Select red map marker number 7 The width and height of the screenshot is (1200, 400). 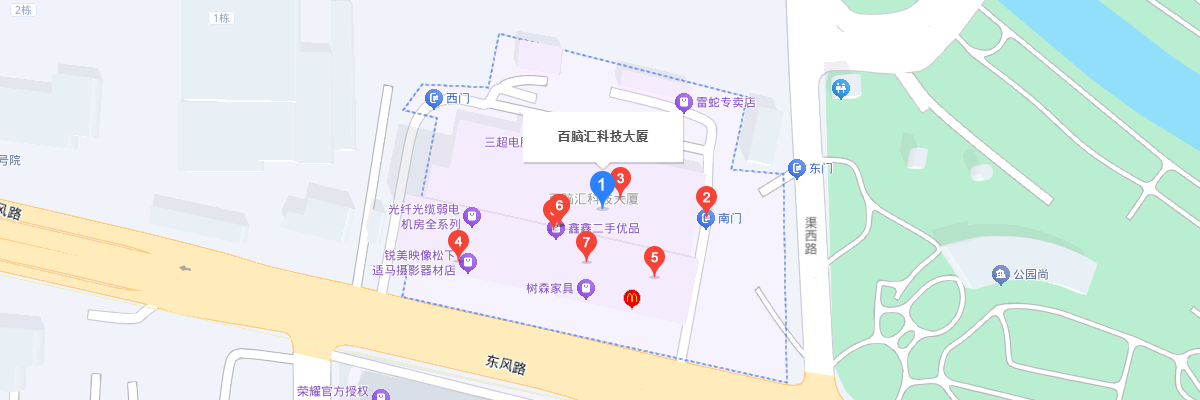[x=587, y=244]
